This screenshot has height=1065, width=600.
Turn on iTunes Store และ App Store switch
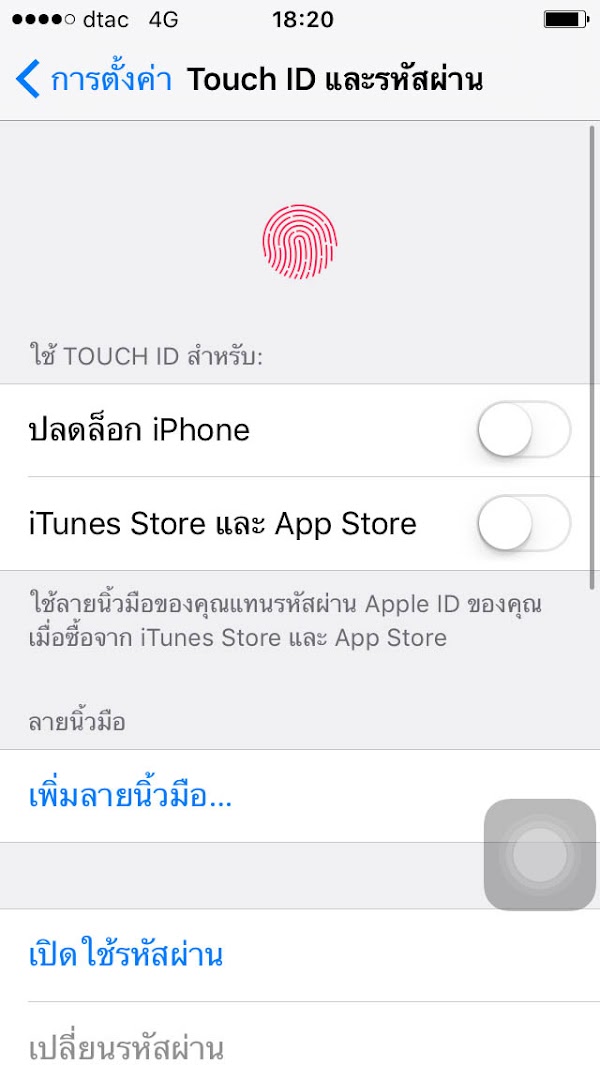(x=523, y=524)
